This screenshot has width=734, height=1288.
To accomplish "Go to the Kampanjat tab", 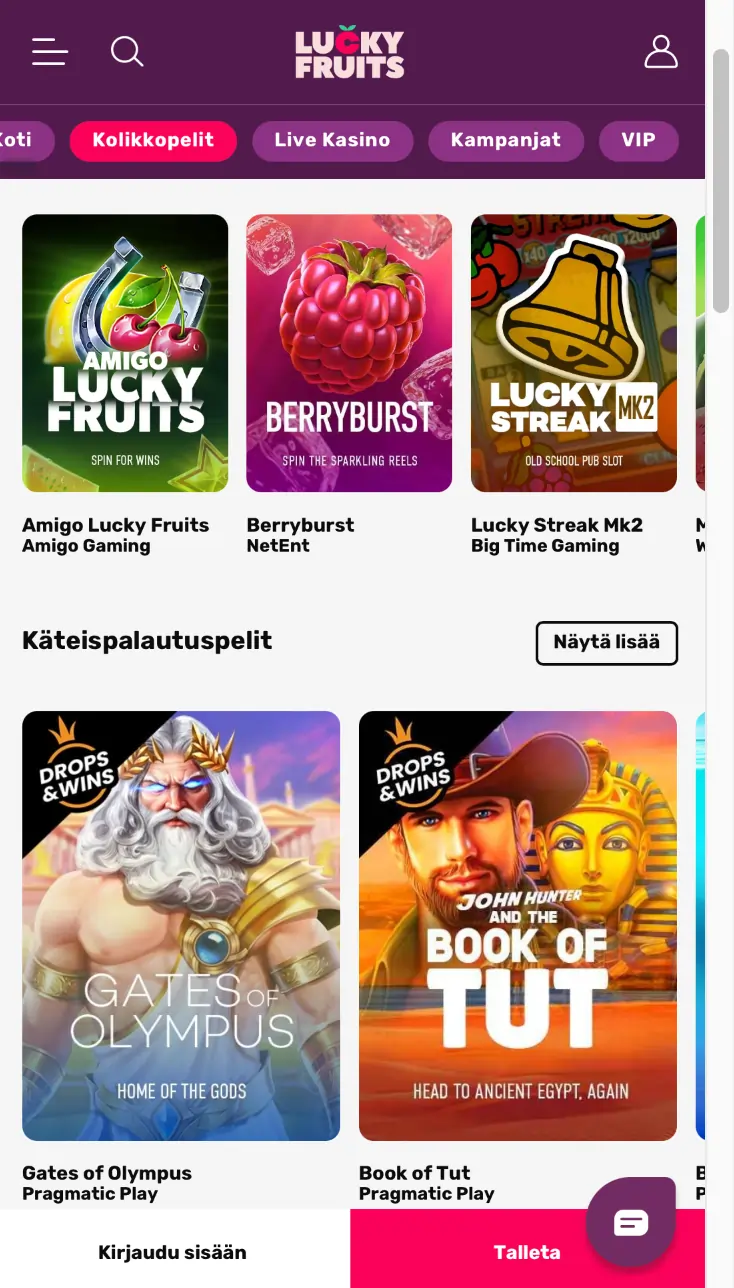I will (505, 141).
